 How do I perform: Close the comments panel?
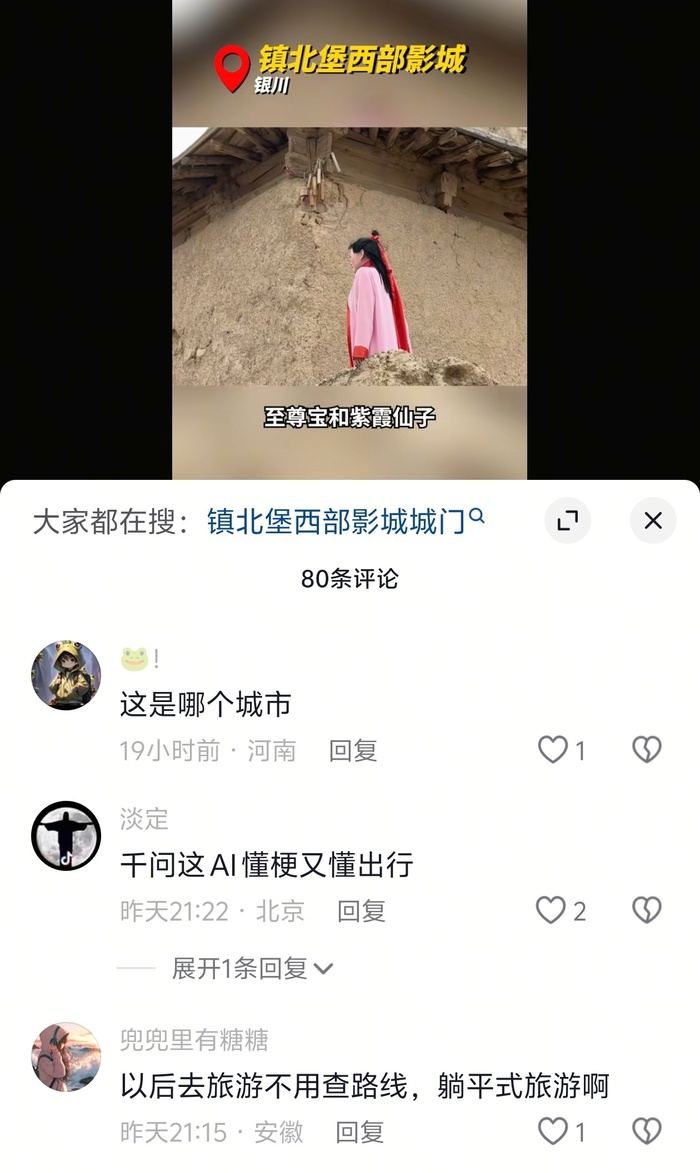tap(653, 520)
